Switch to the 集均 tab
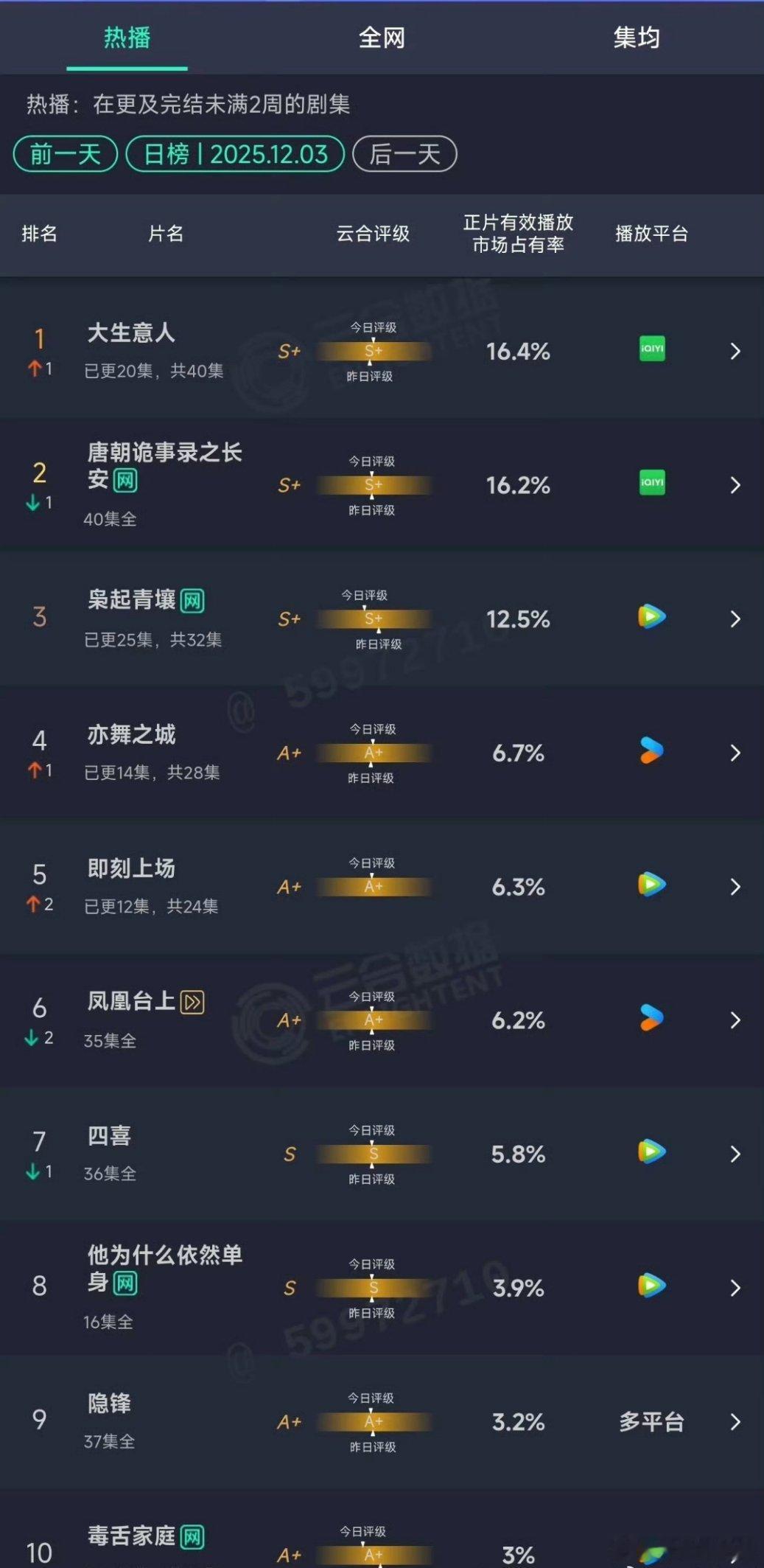This screenshot has width=764, height=1568. coord(635,38)
